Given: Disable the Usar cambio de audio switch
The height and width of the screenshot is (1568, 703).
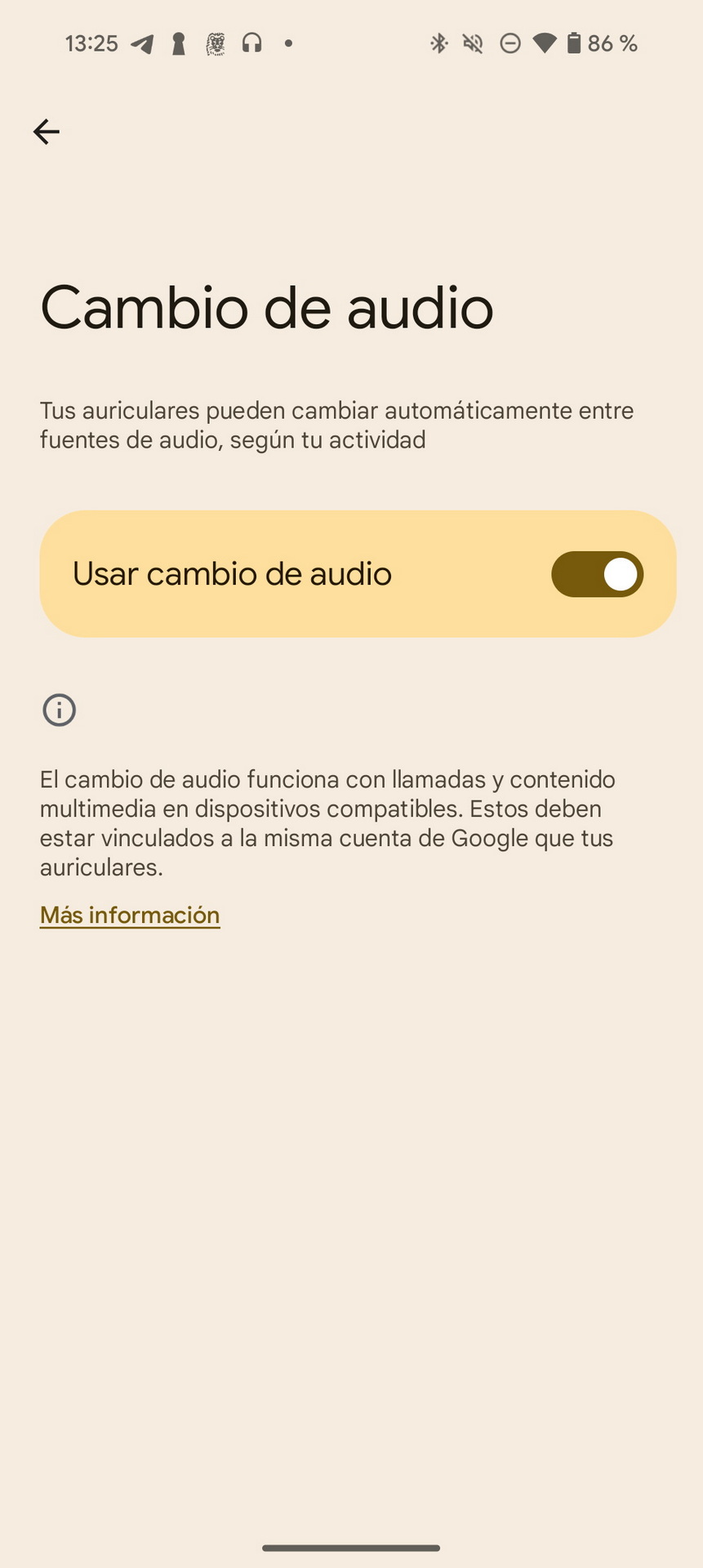Looking at the screenshot, I should point(597,574).
